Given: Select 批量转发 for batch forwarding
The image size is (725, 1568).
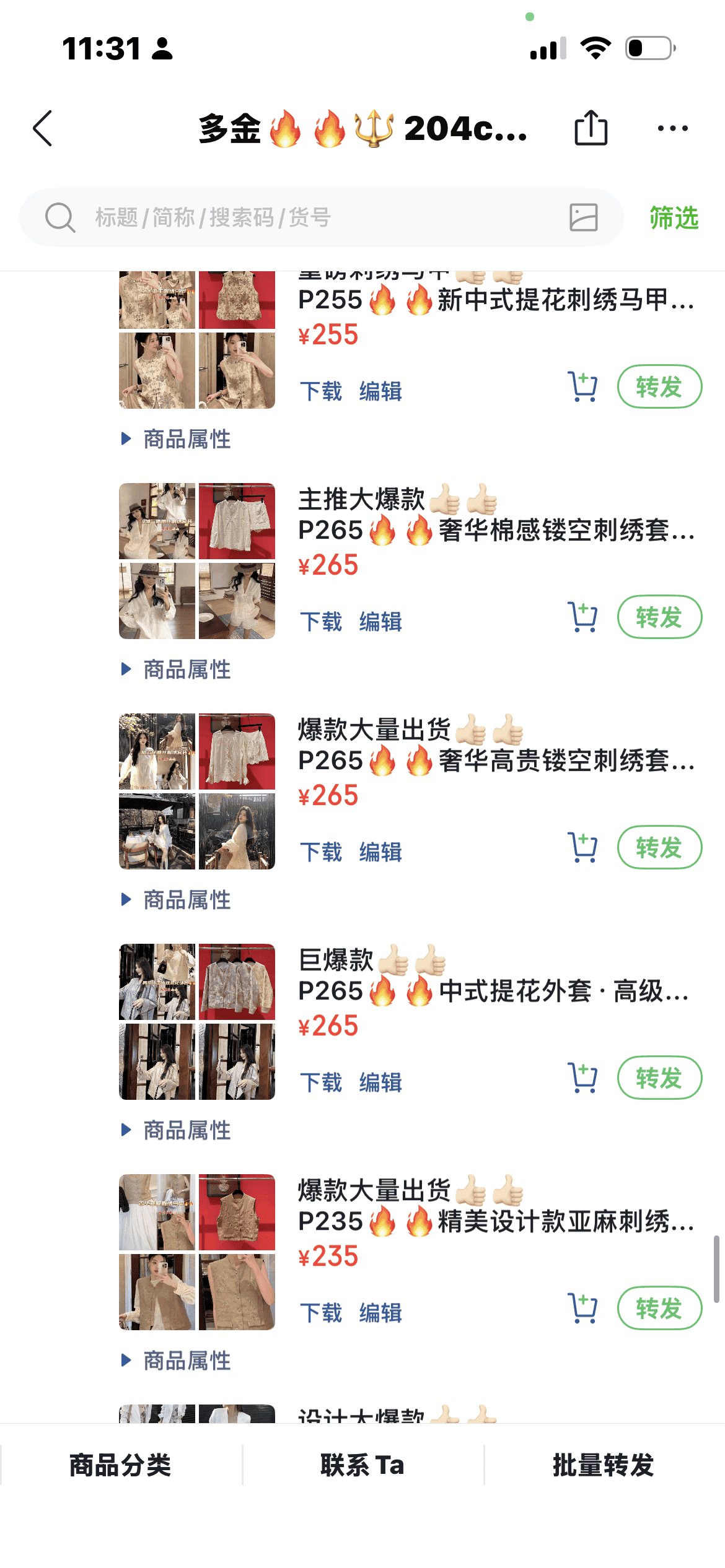Looking at the screenshot, I should tap(603, 1465).
